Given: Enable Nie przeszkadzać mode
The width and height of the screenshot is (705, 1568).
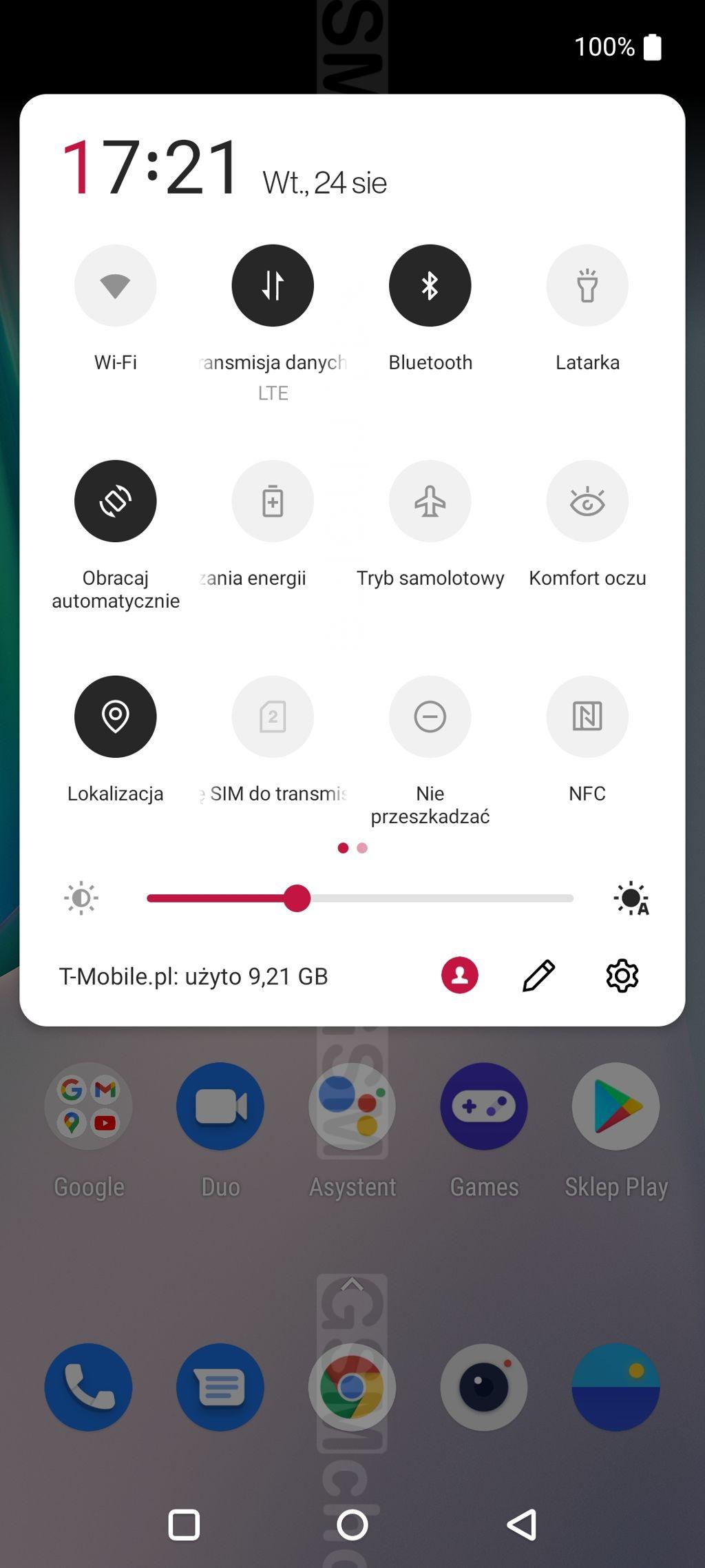Looking at the screenshot, I should coord(430,716).
